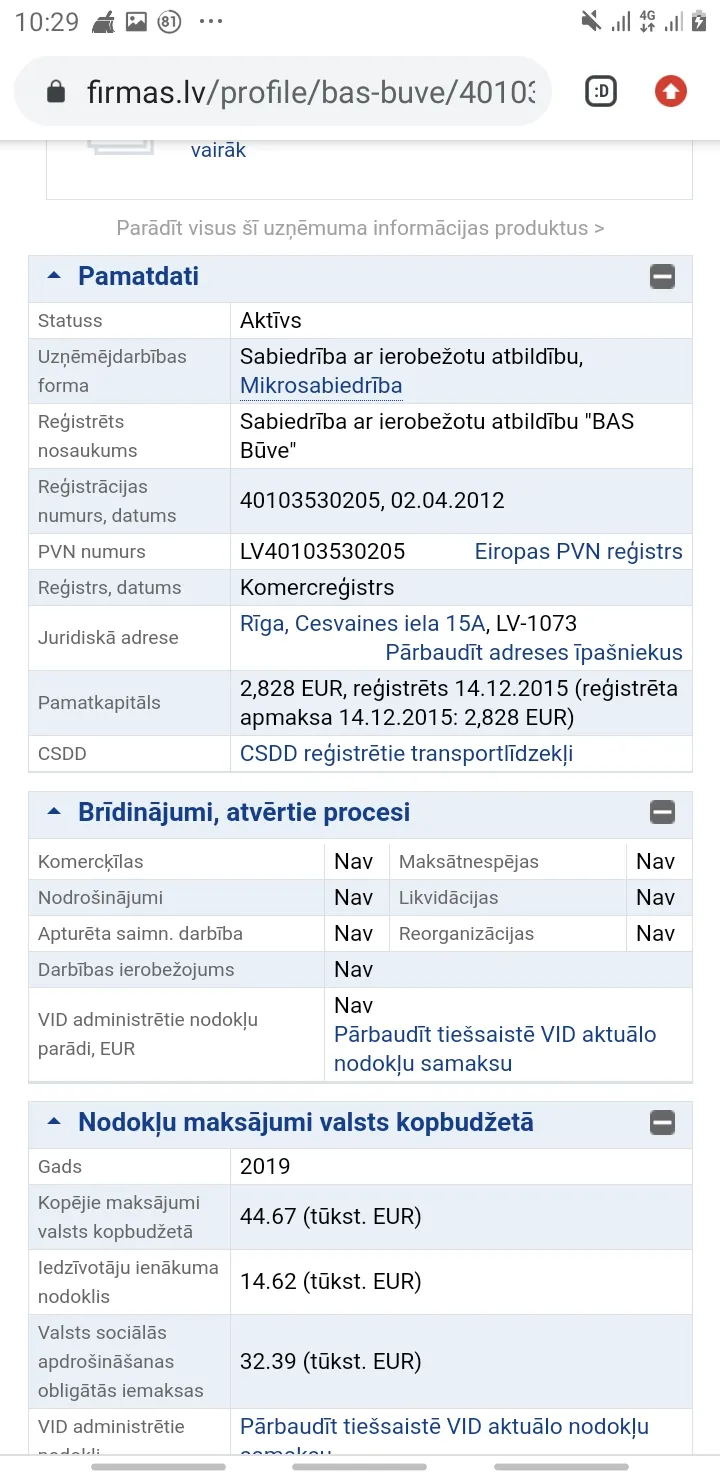720x1480 pixels.
Task: View CSDD reģistrētie transportlīdzekļi
Action: coord(407,754)
